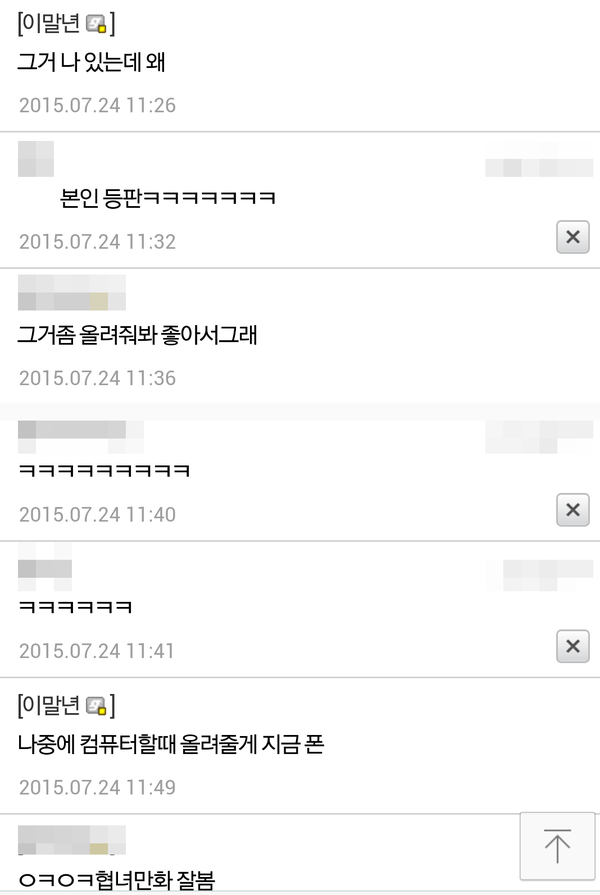
Task: Delete the comment posted at 11:40
Action: point(572,510)
